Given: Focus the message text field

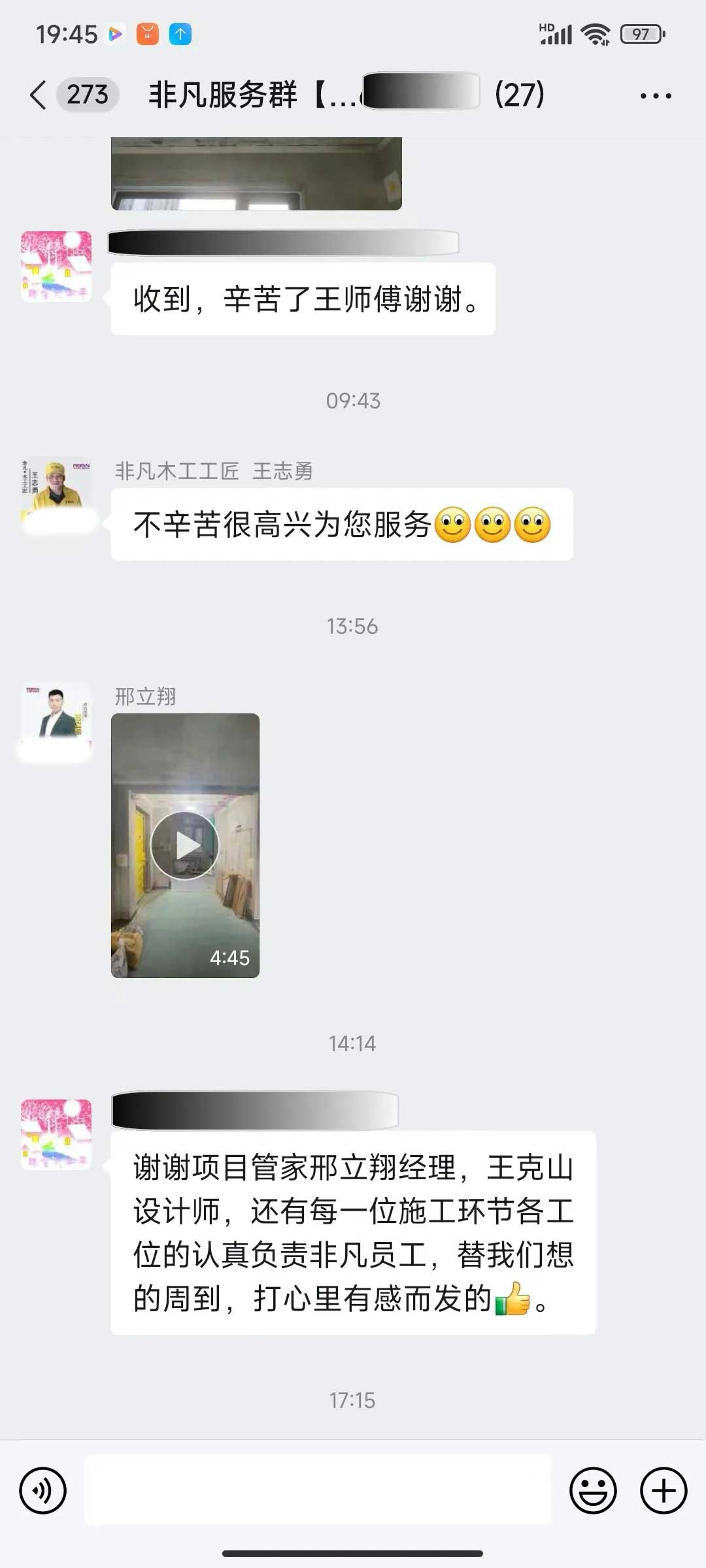Looking at the screenshot, I should pos(318,1490).
